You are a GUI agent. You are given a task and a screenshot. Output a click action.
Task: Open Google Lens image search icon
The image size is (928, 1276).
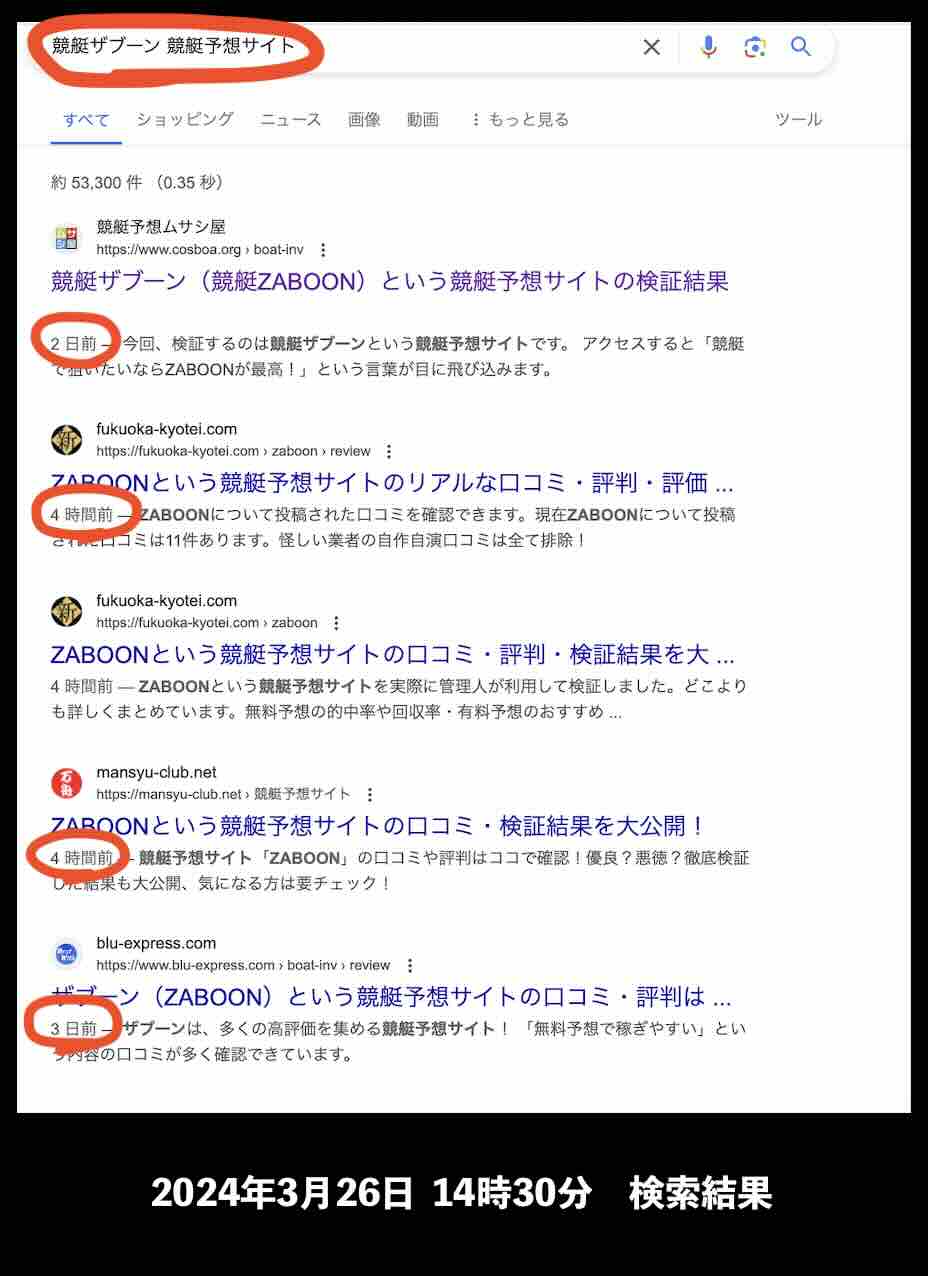tap(755, 46)
